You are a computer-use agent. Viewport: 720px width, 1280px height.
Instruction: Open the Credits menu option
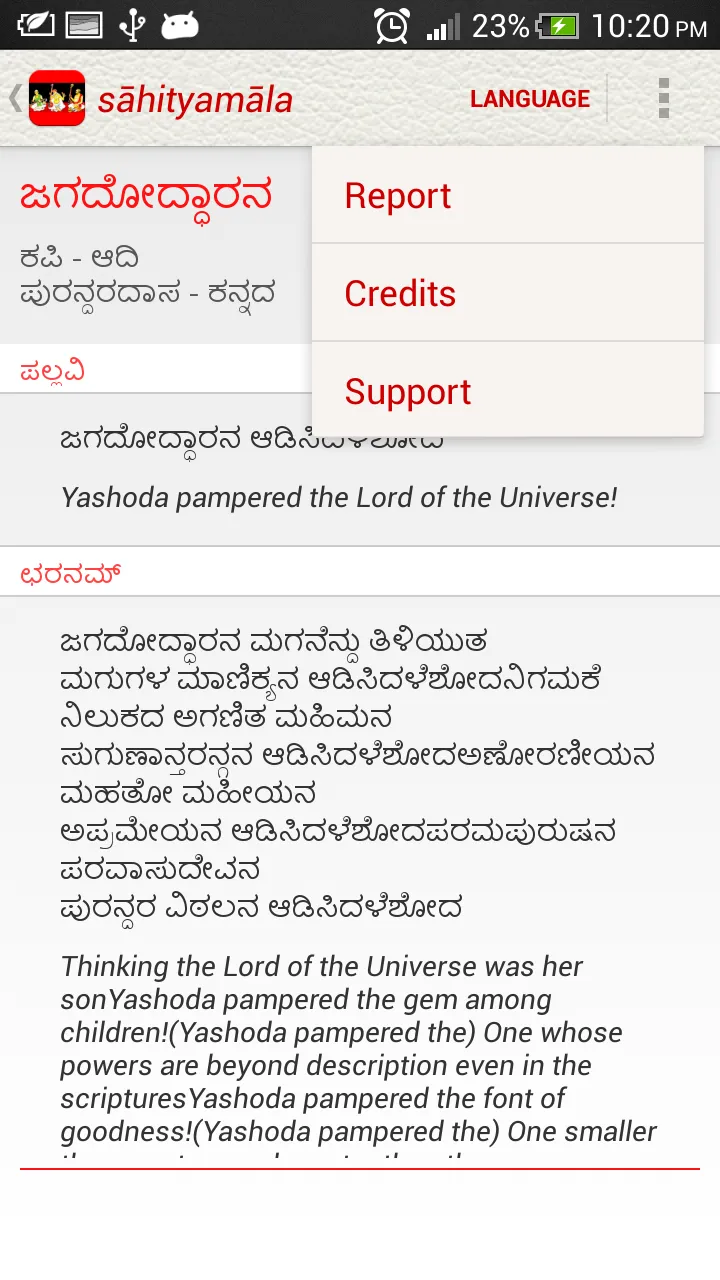508,293
